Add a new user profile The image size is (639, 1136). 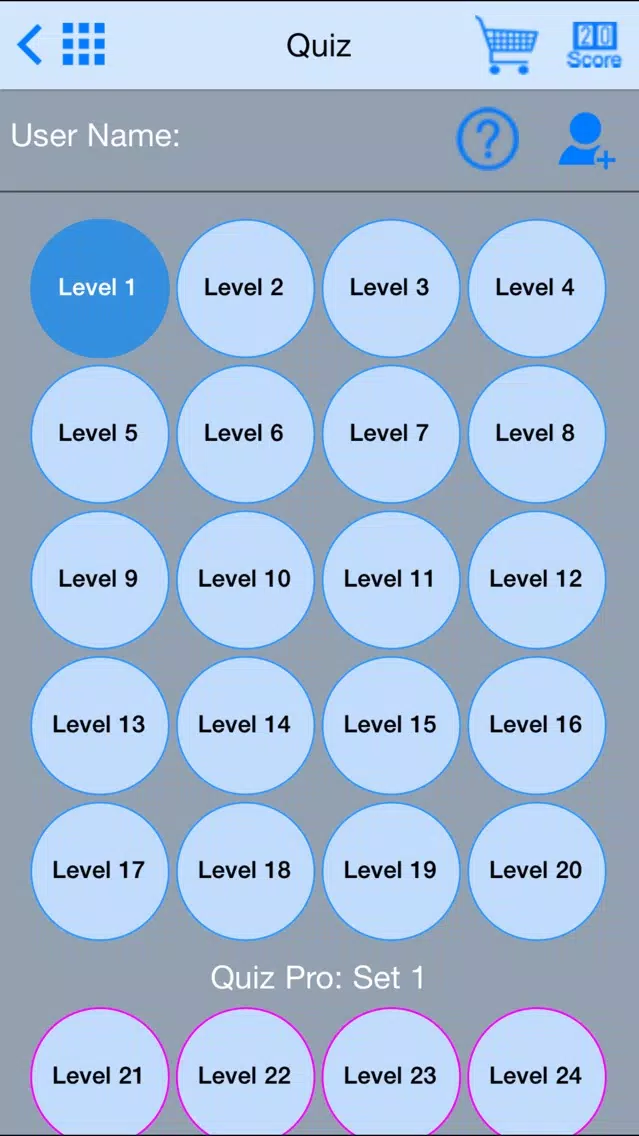[x=586, y=141]
